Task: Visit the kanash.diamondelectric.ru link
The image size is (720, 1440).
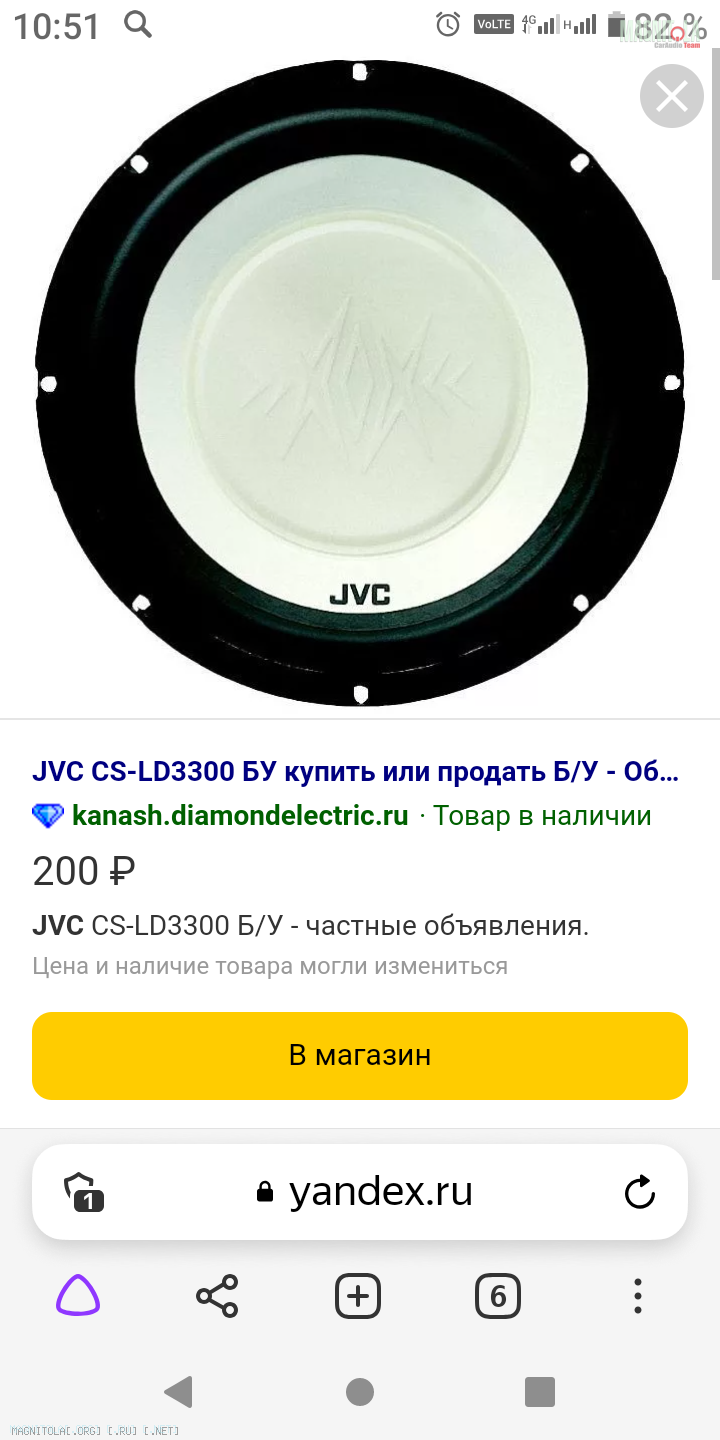Action: 240,816
